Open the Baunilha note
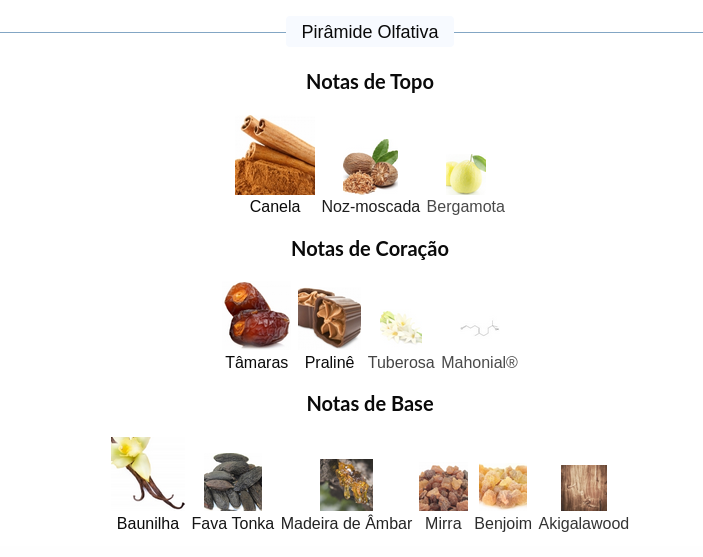Screen dimensions: 703x557 click(x=148, y=484)
